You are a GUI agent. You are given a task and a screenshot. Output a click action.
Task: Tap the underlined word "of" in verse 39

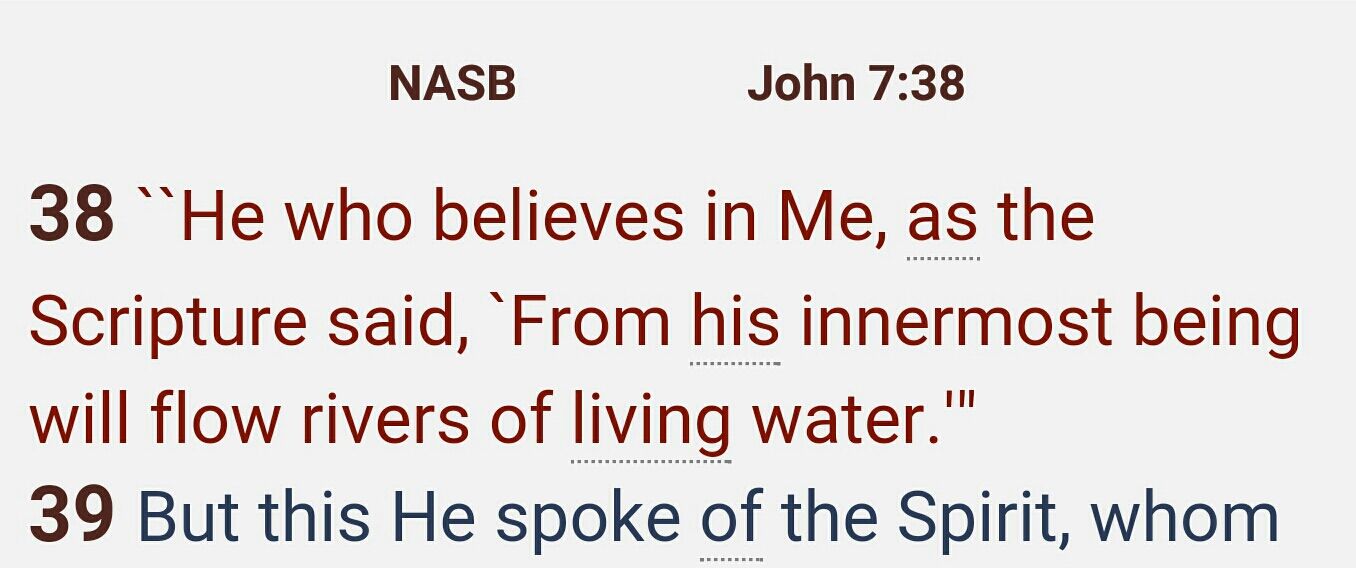[x=731, y=520]
